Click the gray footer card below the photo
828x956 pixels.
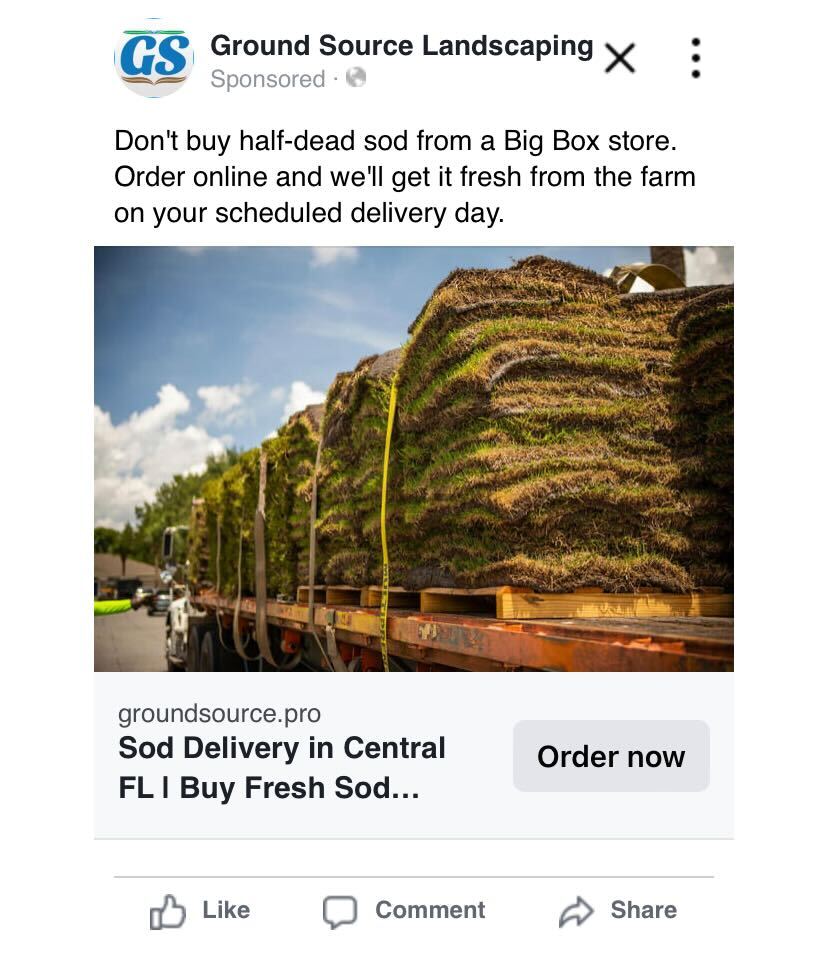pos(414,755)
